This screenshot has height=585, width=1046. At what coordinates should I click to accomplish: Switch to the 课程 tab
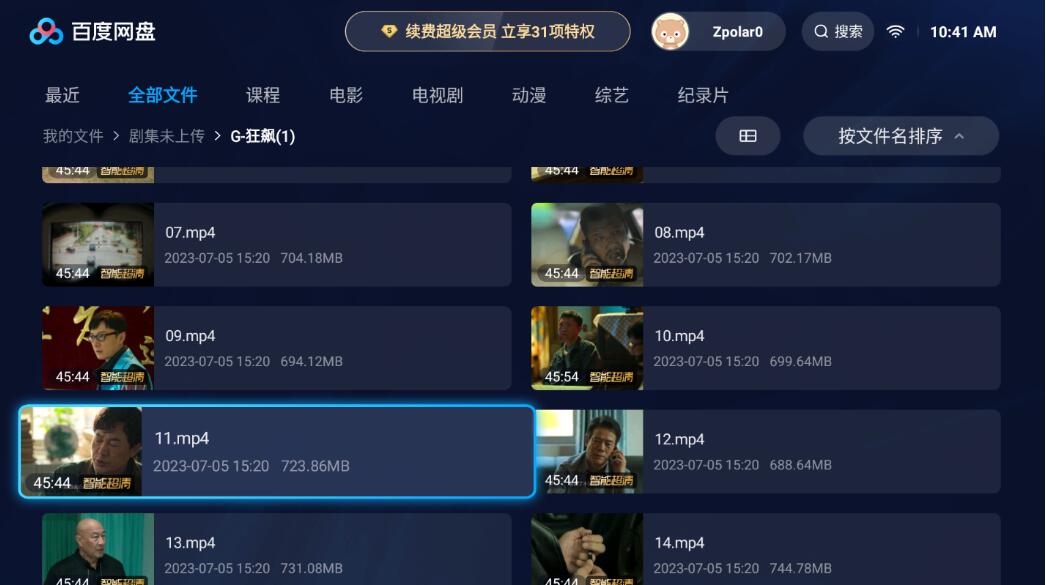(263, 95)
